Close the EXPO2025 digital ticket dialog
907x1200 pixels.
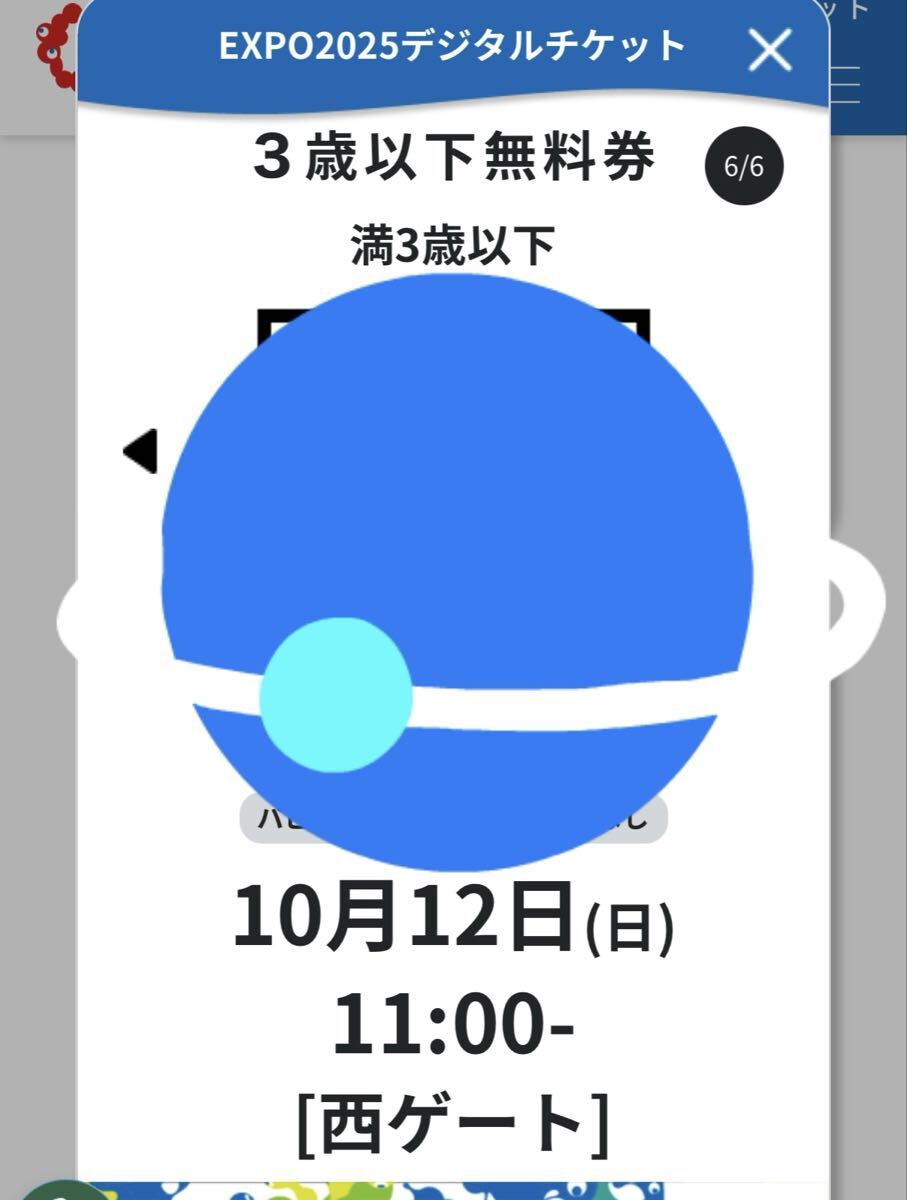click(769, 50)
